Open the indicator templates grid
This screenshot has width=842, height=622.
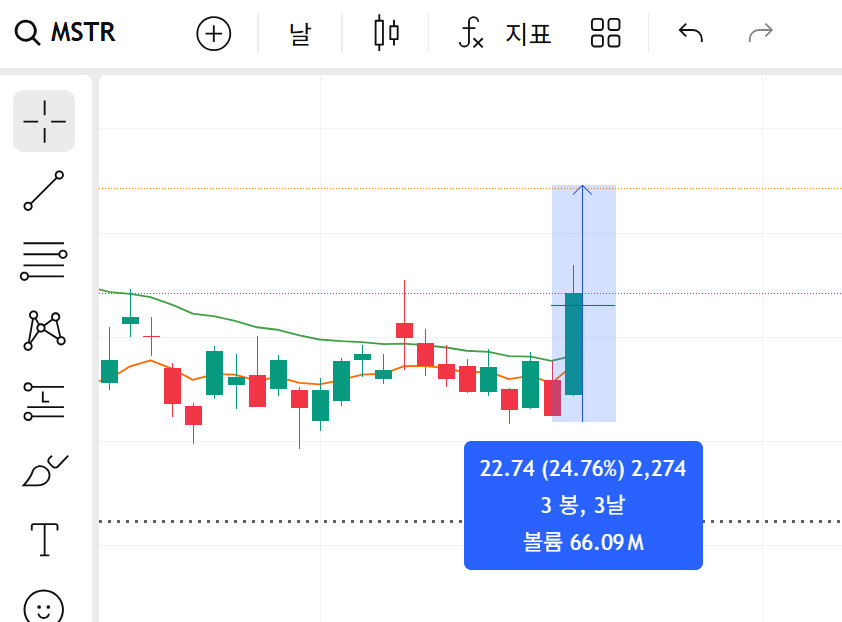pyautogui.click(x=605, y=33)
